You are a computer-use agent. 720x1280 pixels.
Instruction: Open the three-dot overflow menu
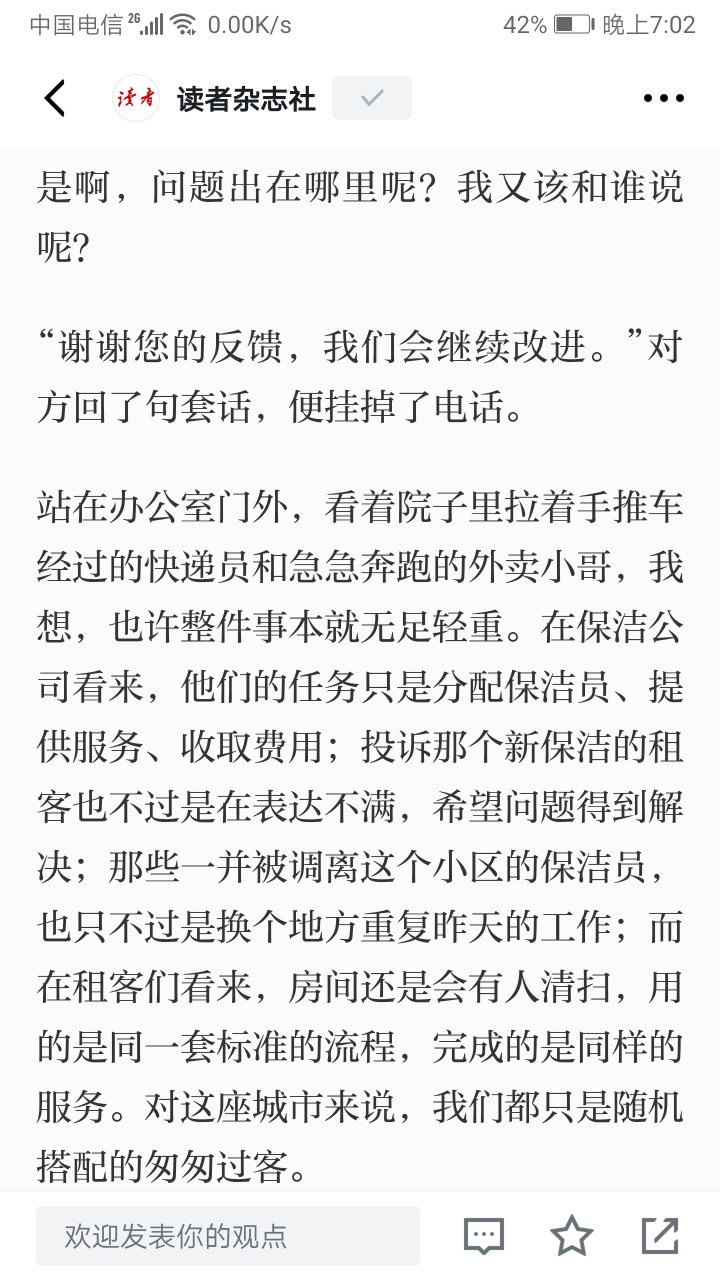pyautogui.click(x=663, y=98)
